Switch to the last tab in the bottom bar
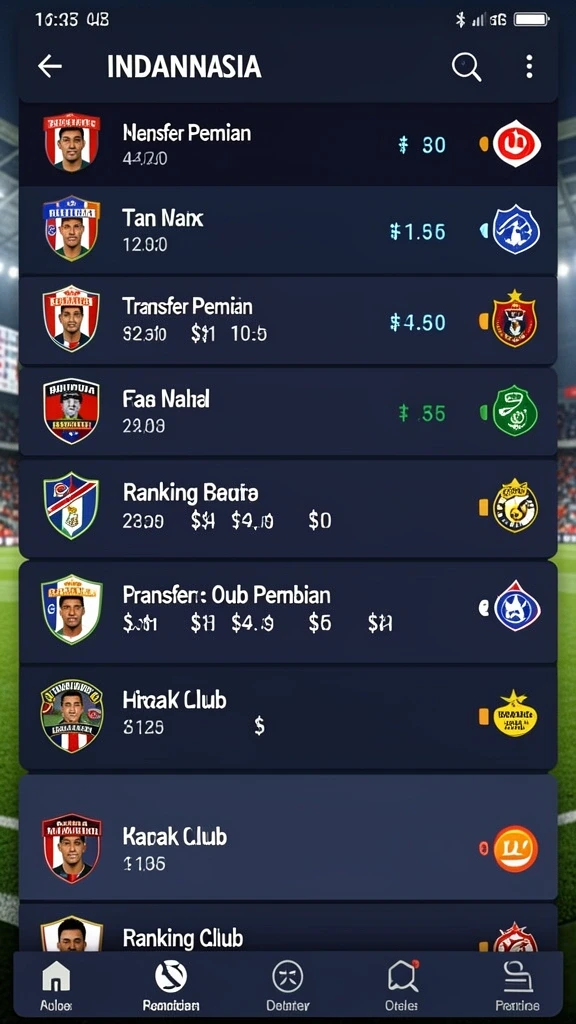 [517, 986]
